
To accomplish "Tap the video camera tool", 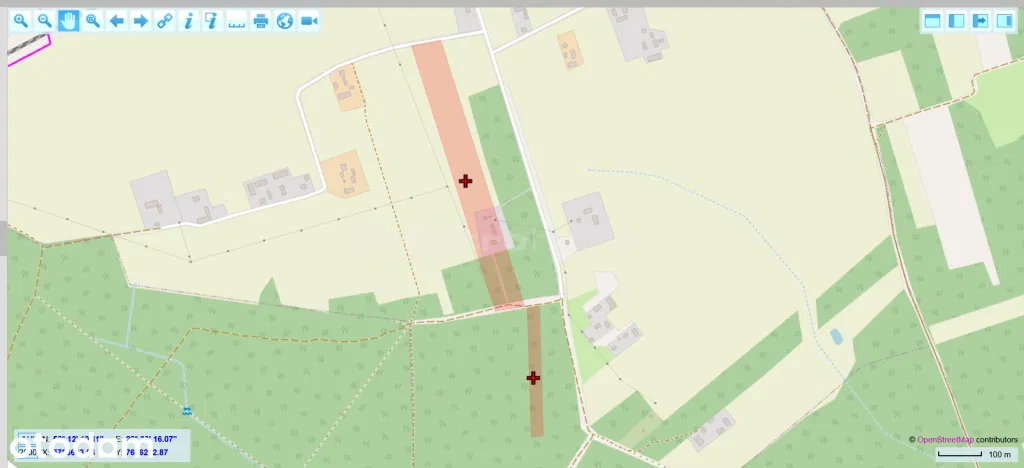I will coord(309,21).
